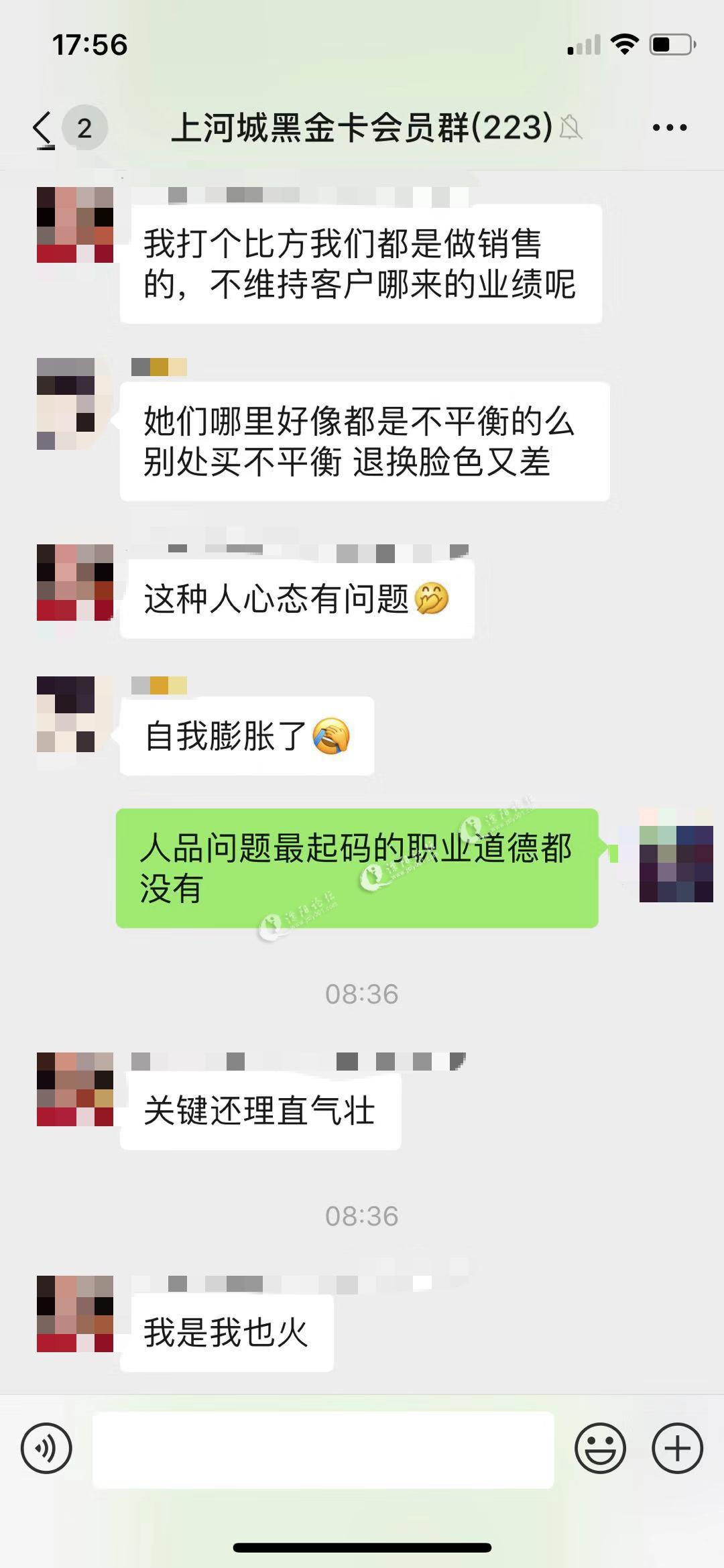Viewport: 724px width, 1568px height.
Task: Go back to the chat list
Action: tap(44, 127)
